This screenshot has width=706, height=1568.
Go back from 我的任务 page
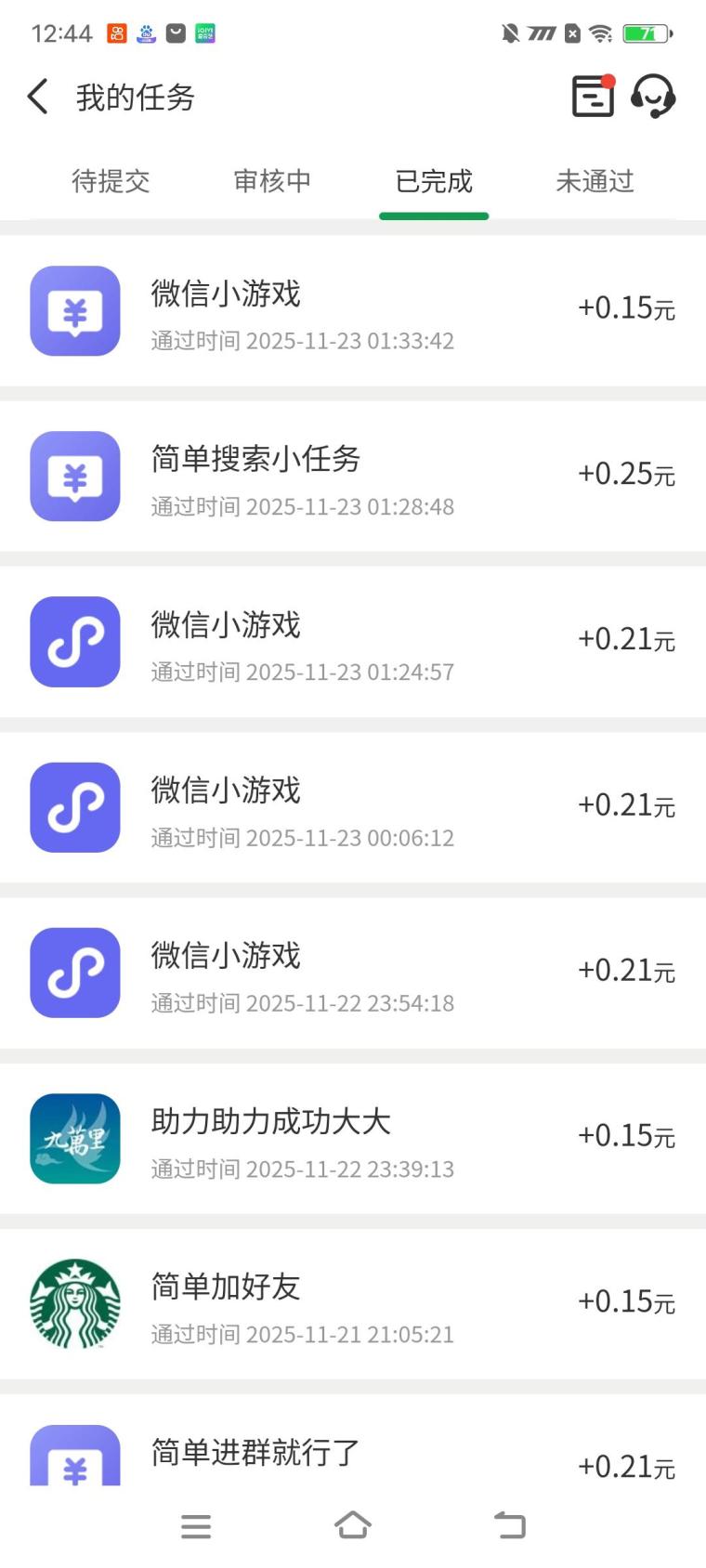[x=38, y=97]
